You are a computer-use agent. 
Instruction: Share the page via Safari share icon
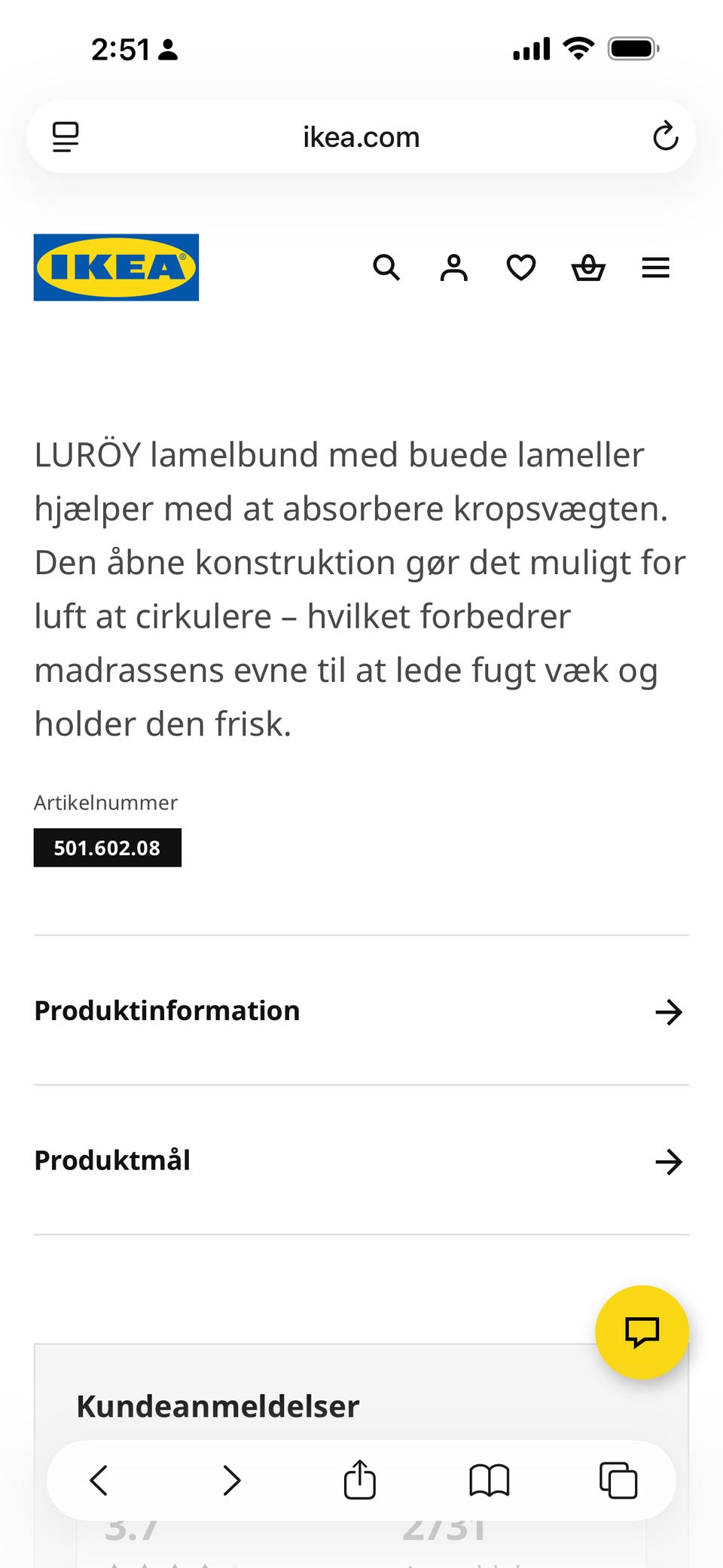[359, 1479]
